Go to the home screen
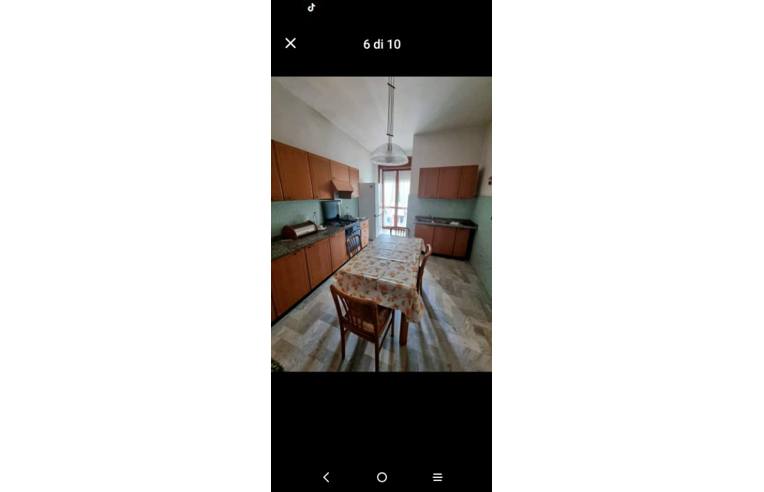Viewport: 764px width, 492px height. (382, 477)
